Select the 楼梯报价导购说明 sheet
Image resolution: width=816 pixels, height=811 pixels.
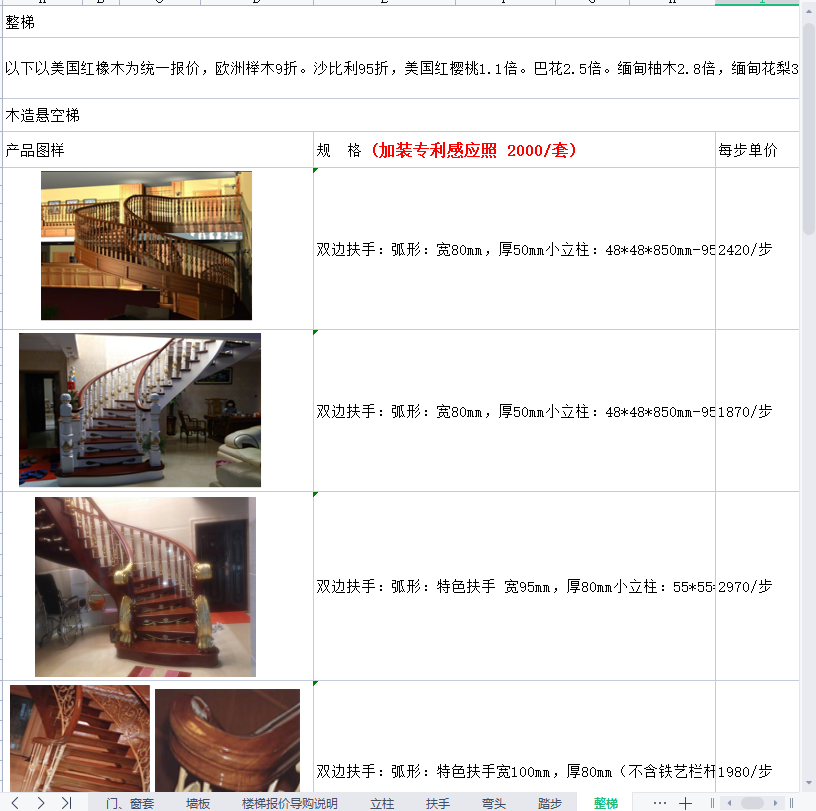(290, 803)
